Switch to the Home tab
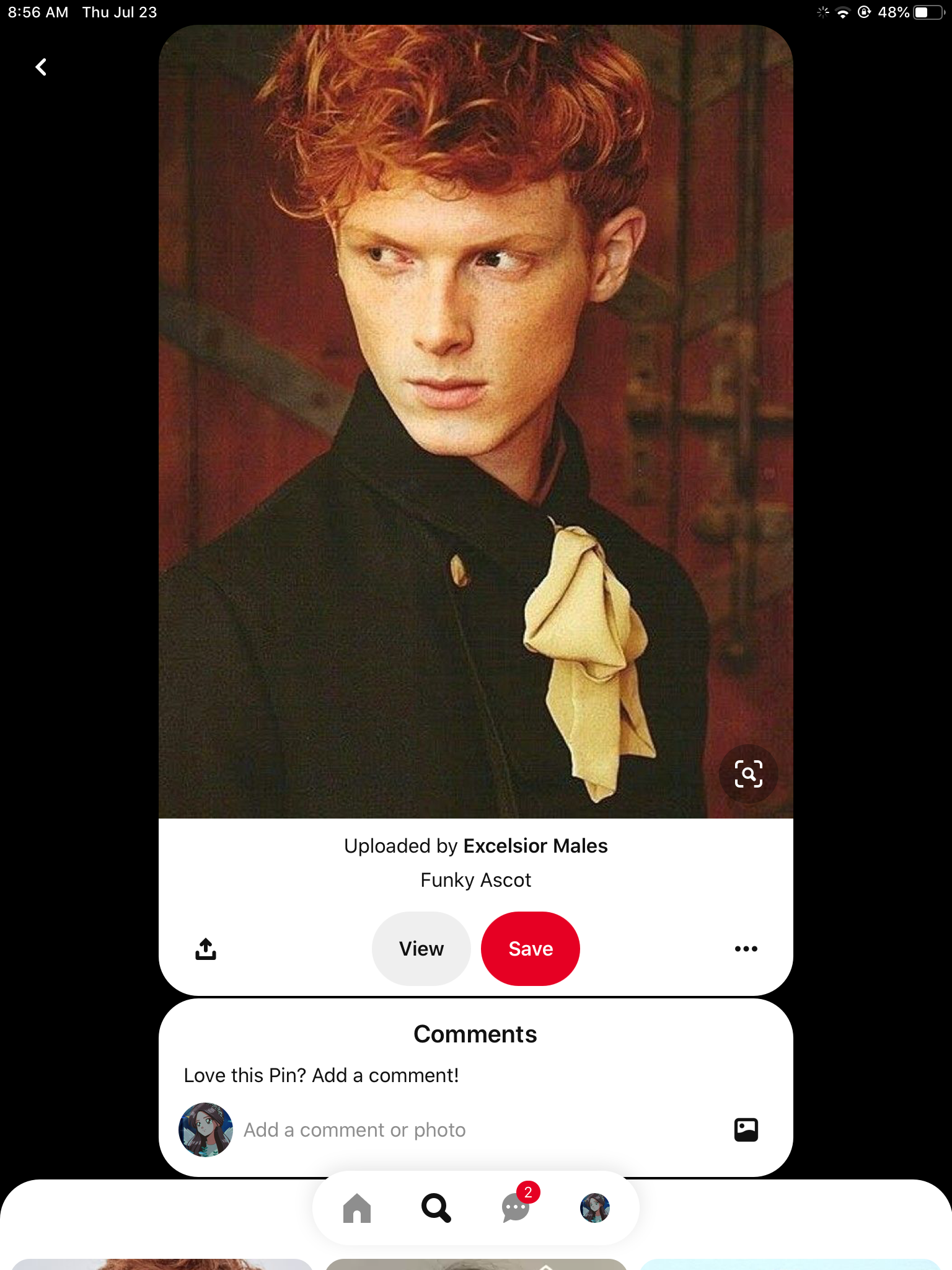This screenshot has height=1270, width=952. click(357, 1208)
